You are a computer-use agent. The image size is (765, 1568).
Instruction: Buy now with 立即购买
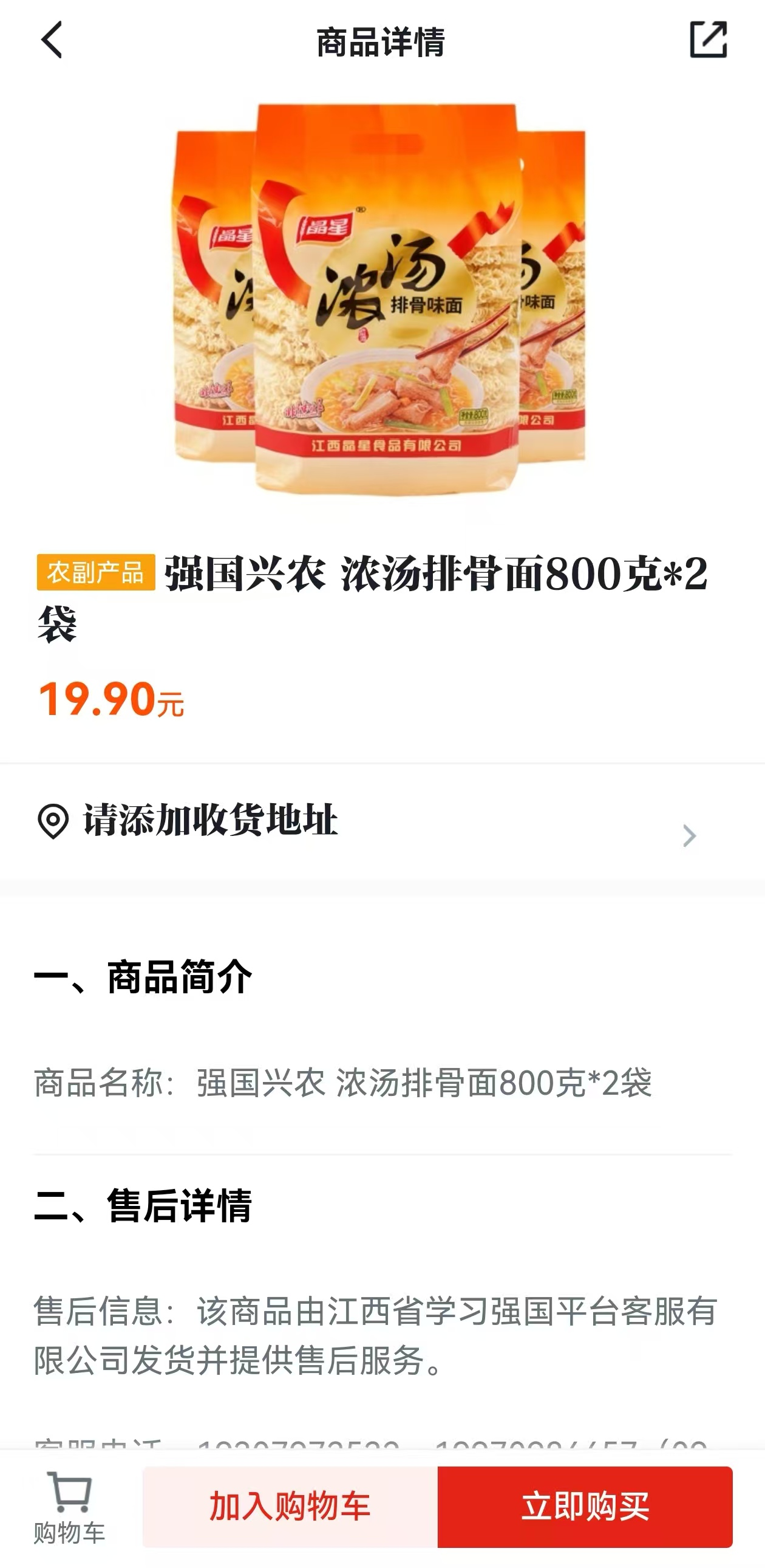pyautogui.click(x=585, y=1507)
